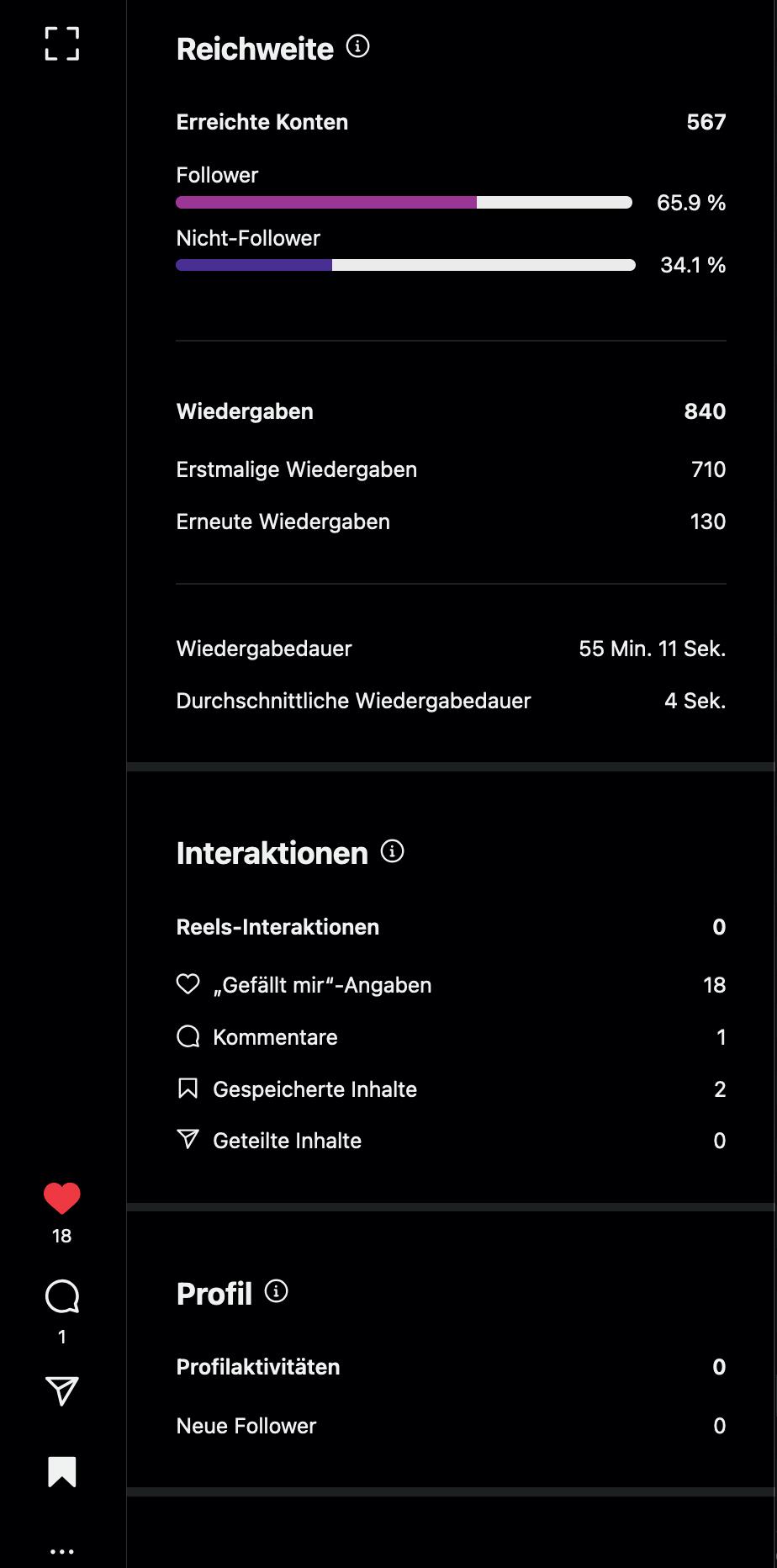Tap the info icon beside Profil
777x1568 pixels.
tap(276, 1291)
